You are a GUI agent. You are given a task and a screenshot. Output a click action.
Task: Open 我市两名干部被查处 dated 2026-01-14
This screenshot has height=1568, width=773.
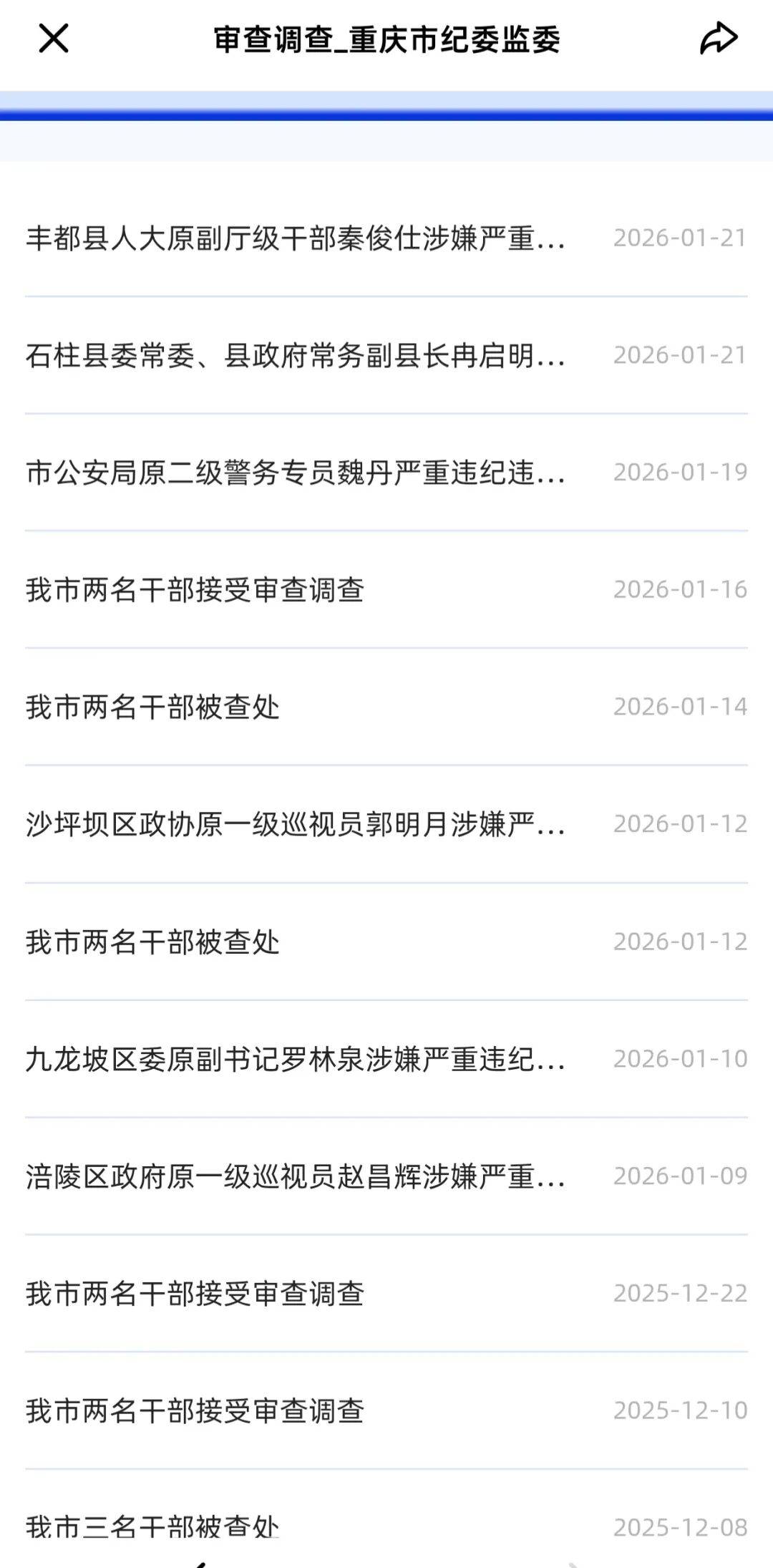click(x=153, y=708)
